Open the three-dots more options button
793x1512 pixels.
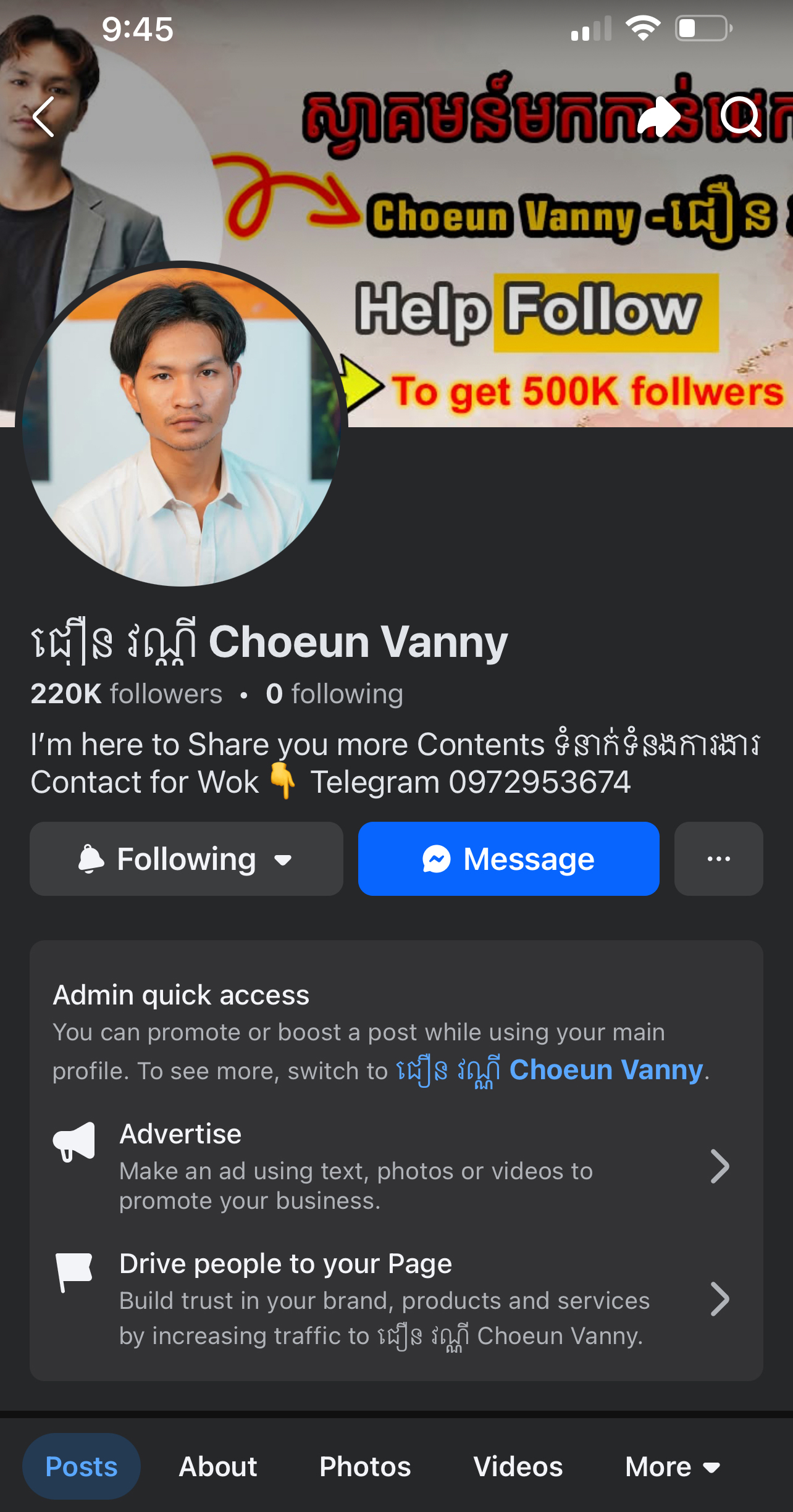[718, 859]
